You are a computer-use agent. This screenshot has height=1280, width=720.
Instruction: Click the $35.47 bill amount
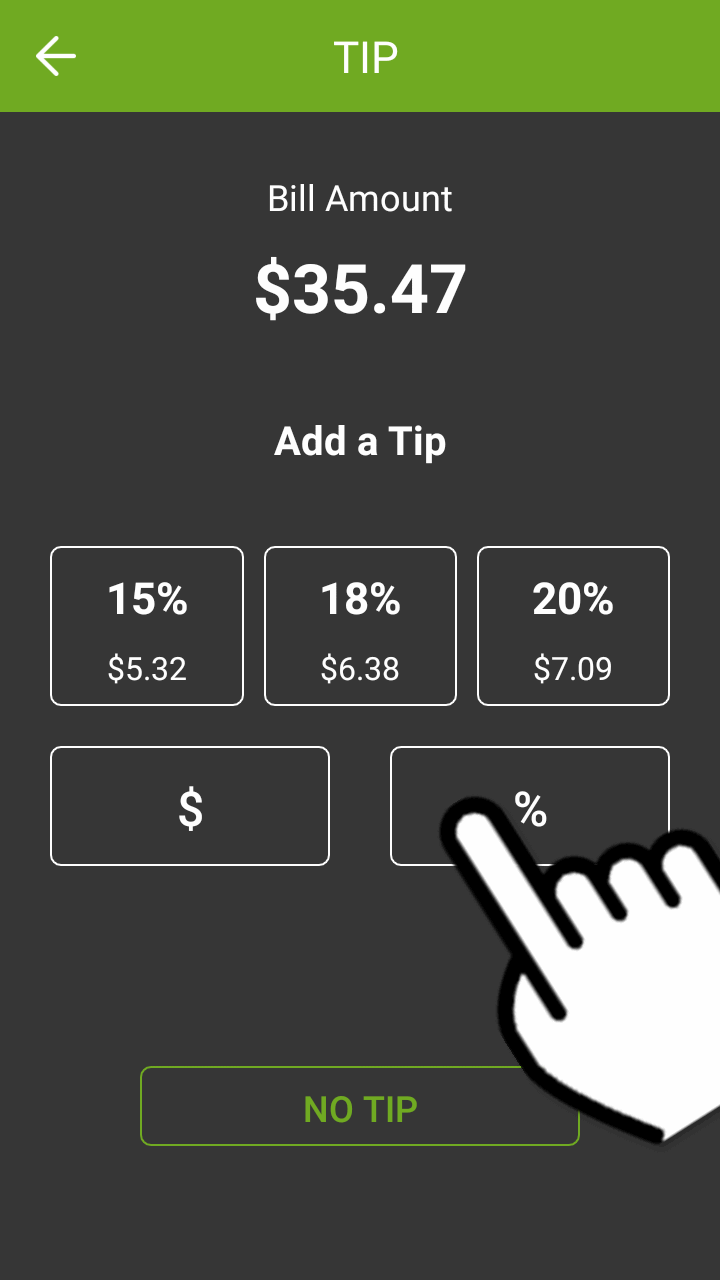pos(360,289)
